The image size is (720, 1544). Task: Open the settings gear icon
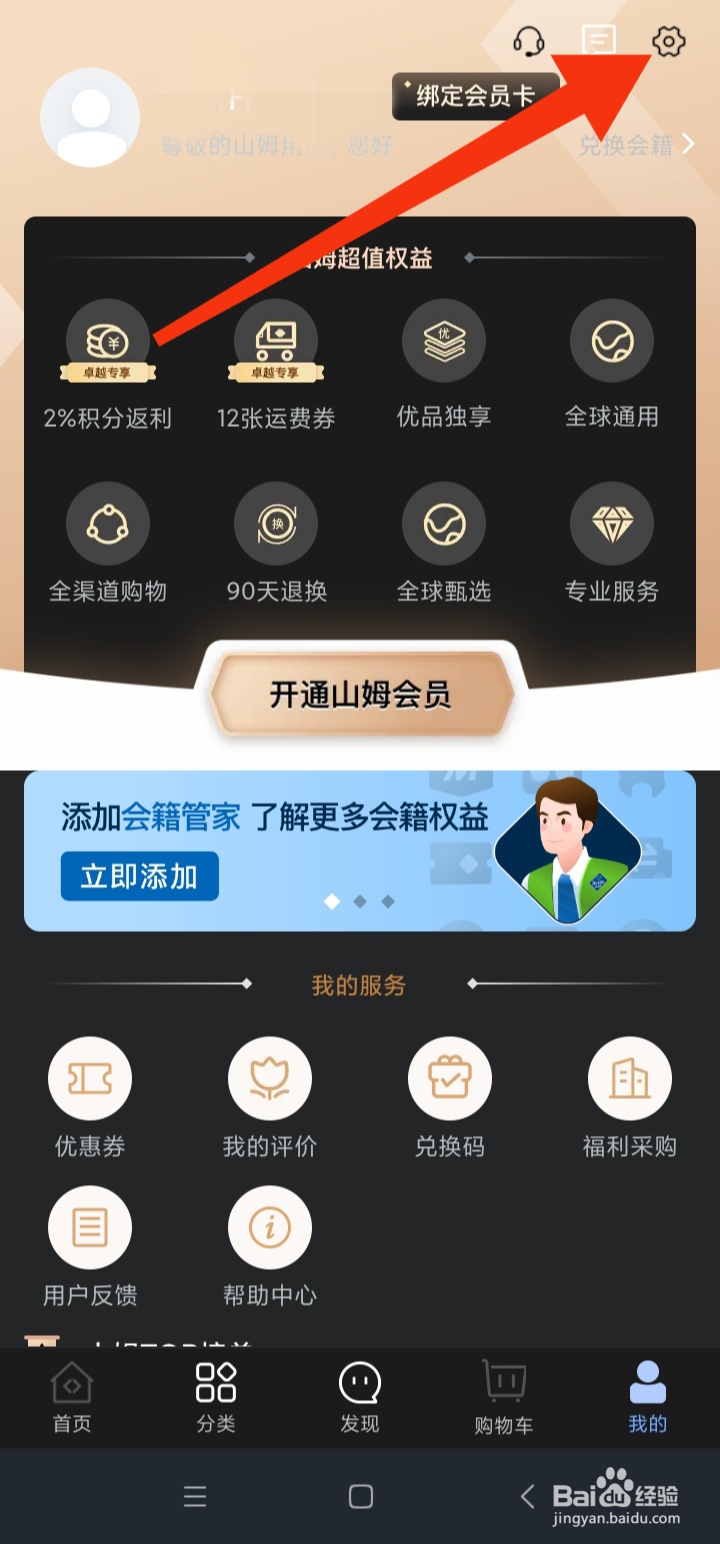668,42
